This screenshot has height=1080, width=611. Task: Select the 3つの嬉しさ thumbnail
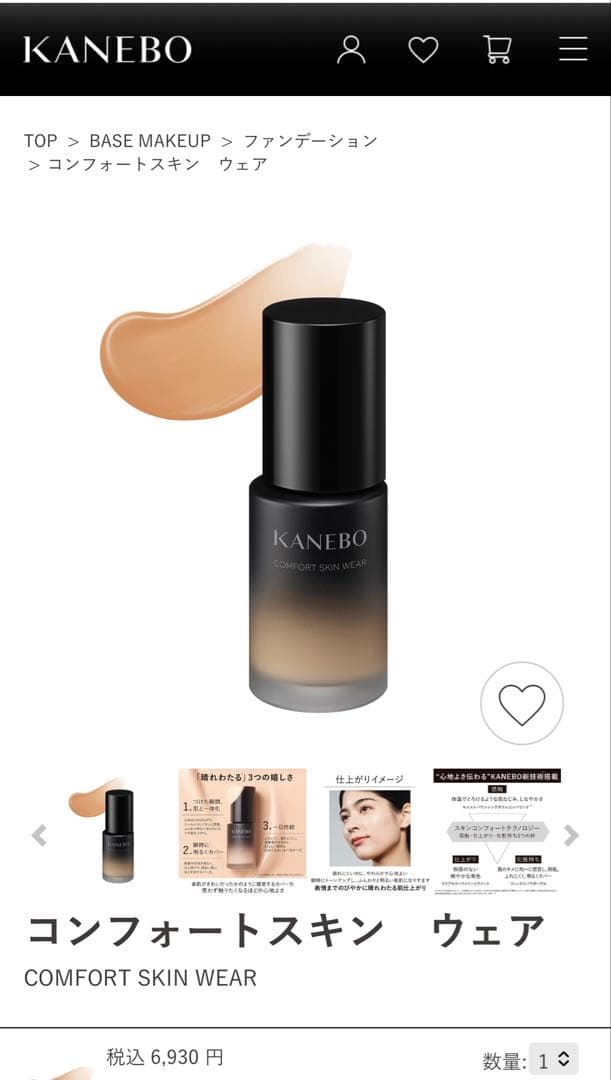point(243,830)
